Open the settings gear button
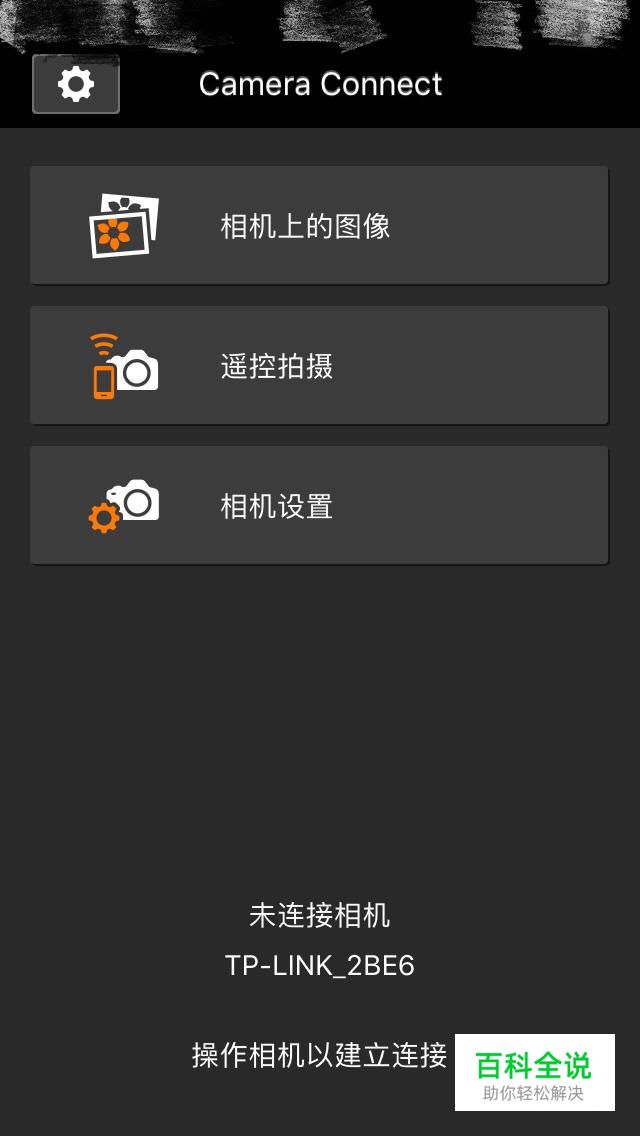 click(x=76, y=85)
